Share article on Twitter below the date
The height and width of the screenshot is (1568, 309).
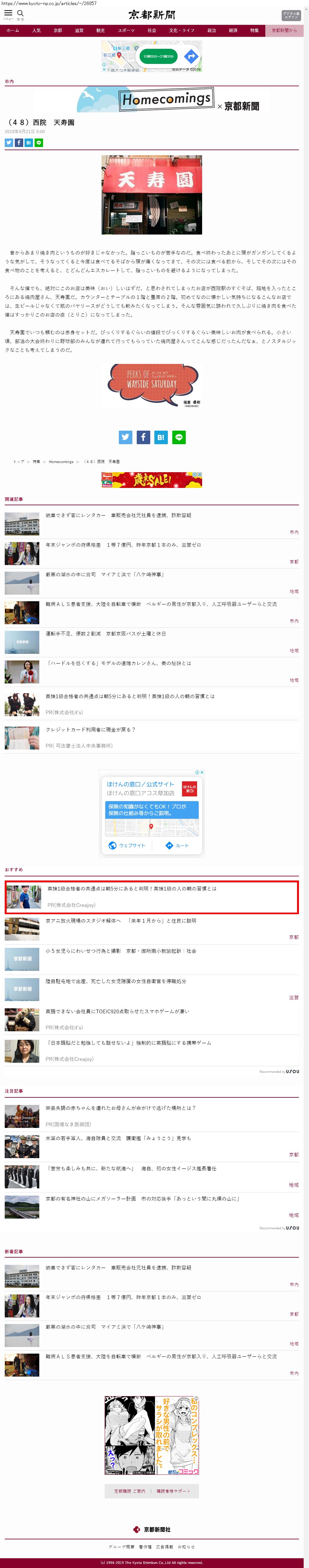click(8, 142)
